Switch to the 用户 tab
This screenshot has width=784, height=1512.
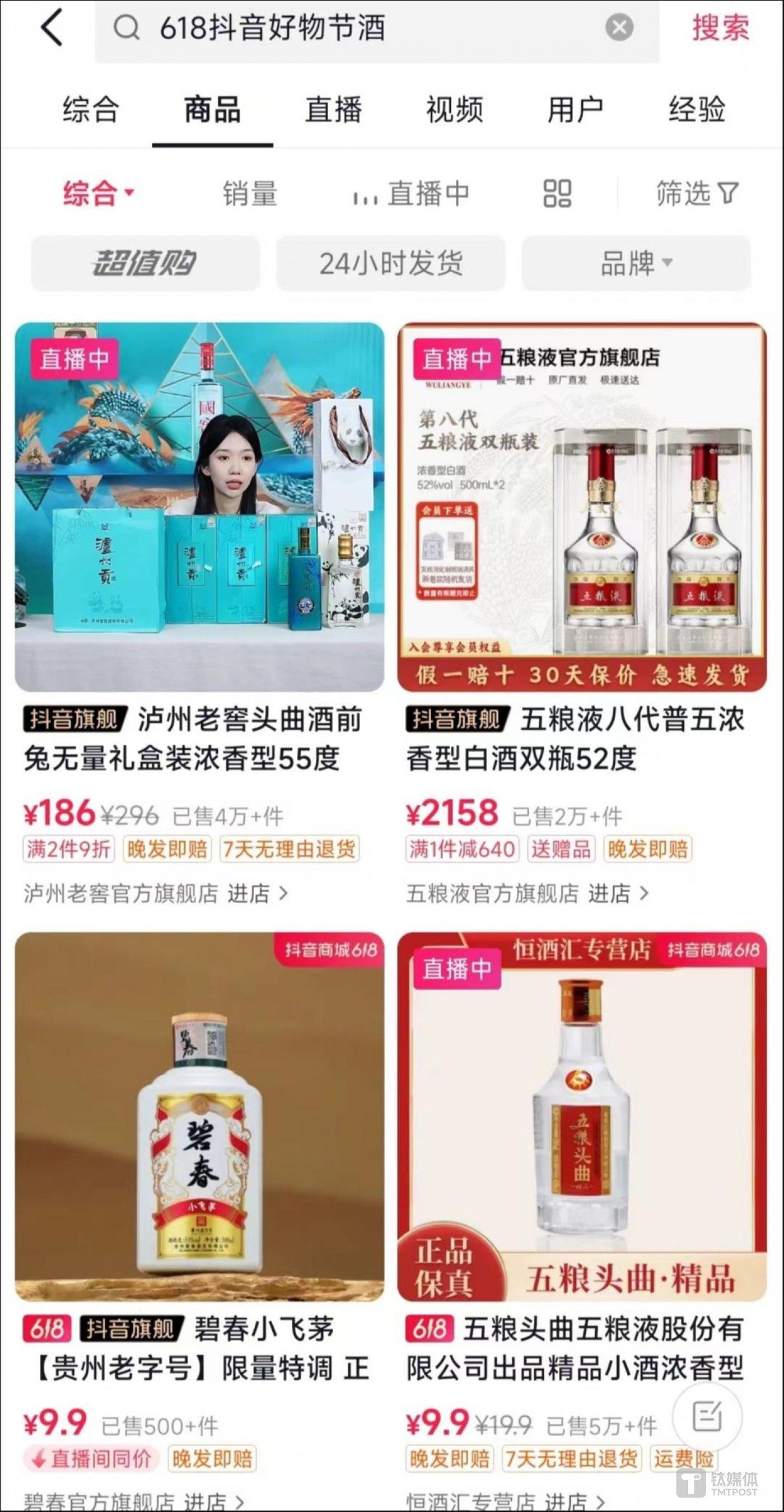pyautogui.click(x=575, y=110)
